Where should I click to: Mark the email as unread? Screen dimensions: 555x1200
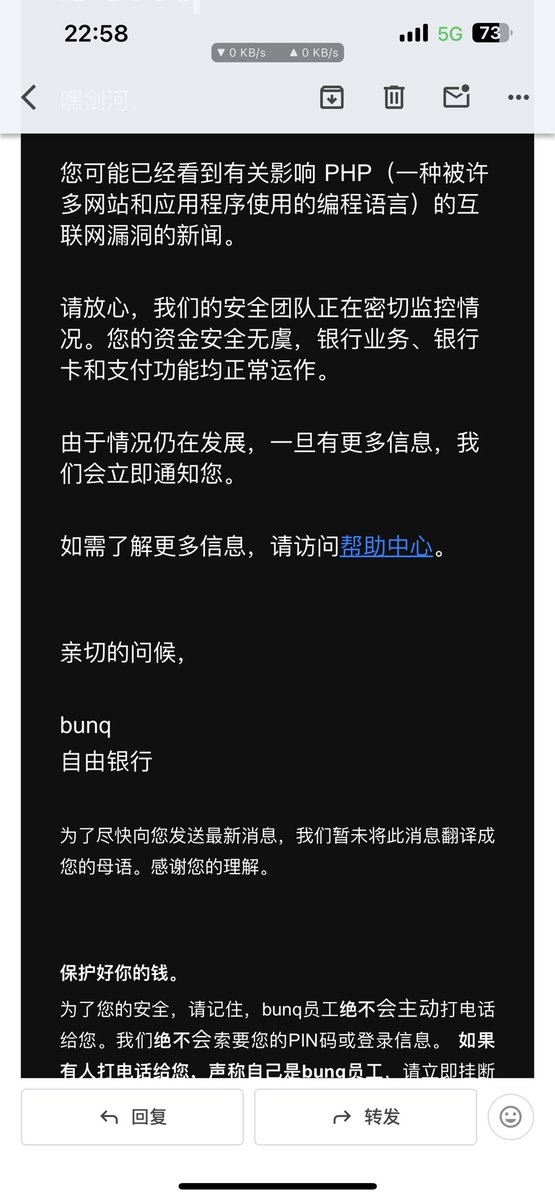click(x=456, y=96)
